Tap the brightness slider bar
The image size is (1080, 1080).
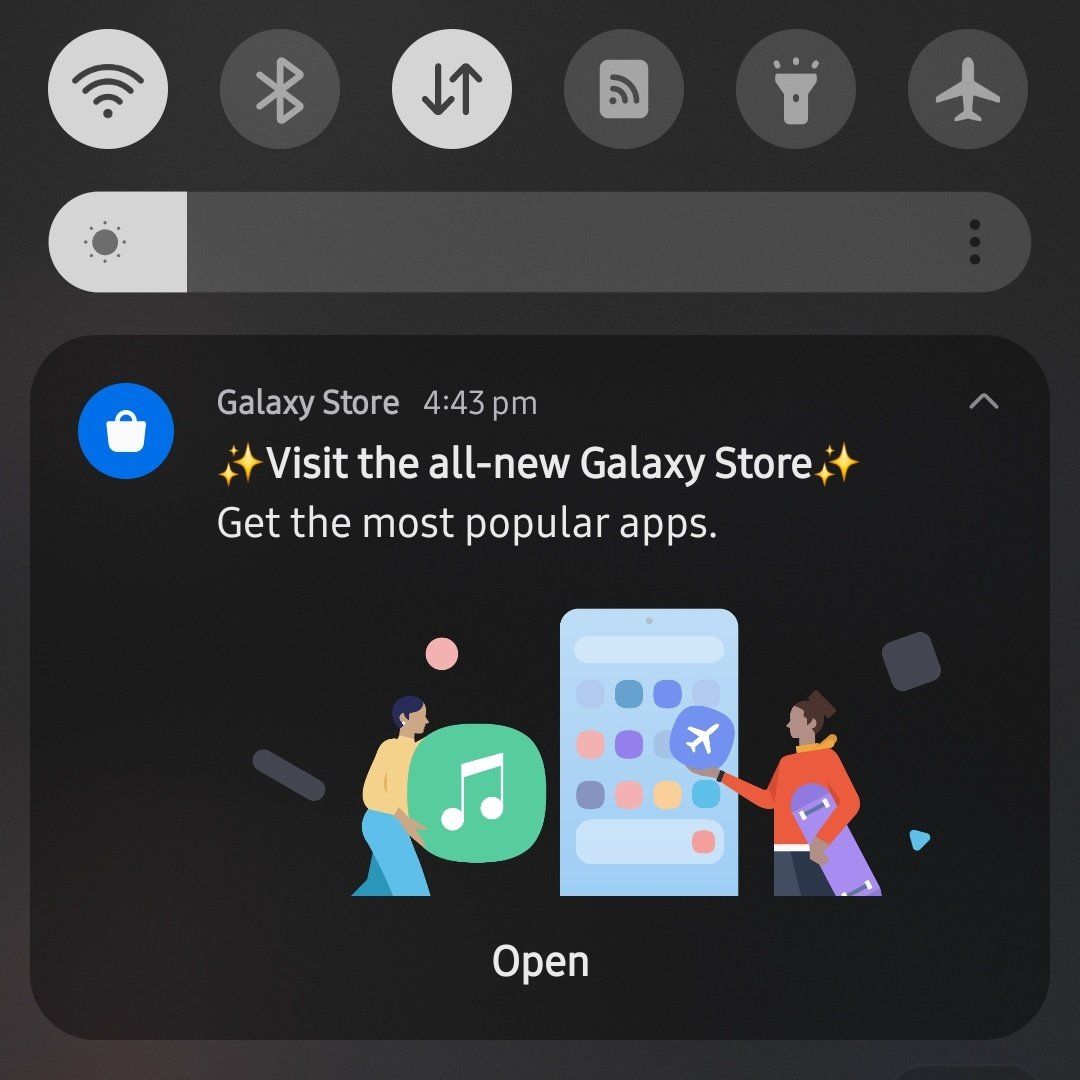(x=560, y=242)
